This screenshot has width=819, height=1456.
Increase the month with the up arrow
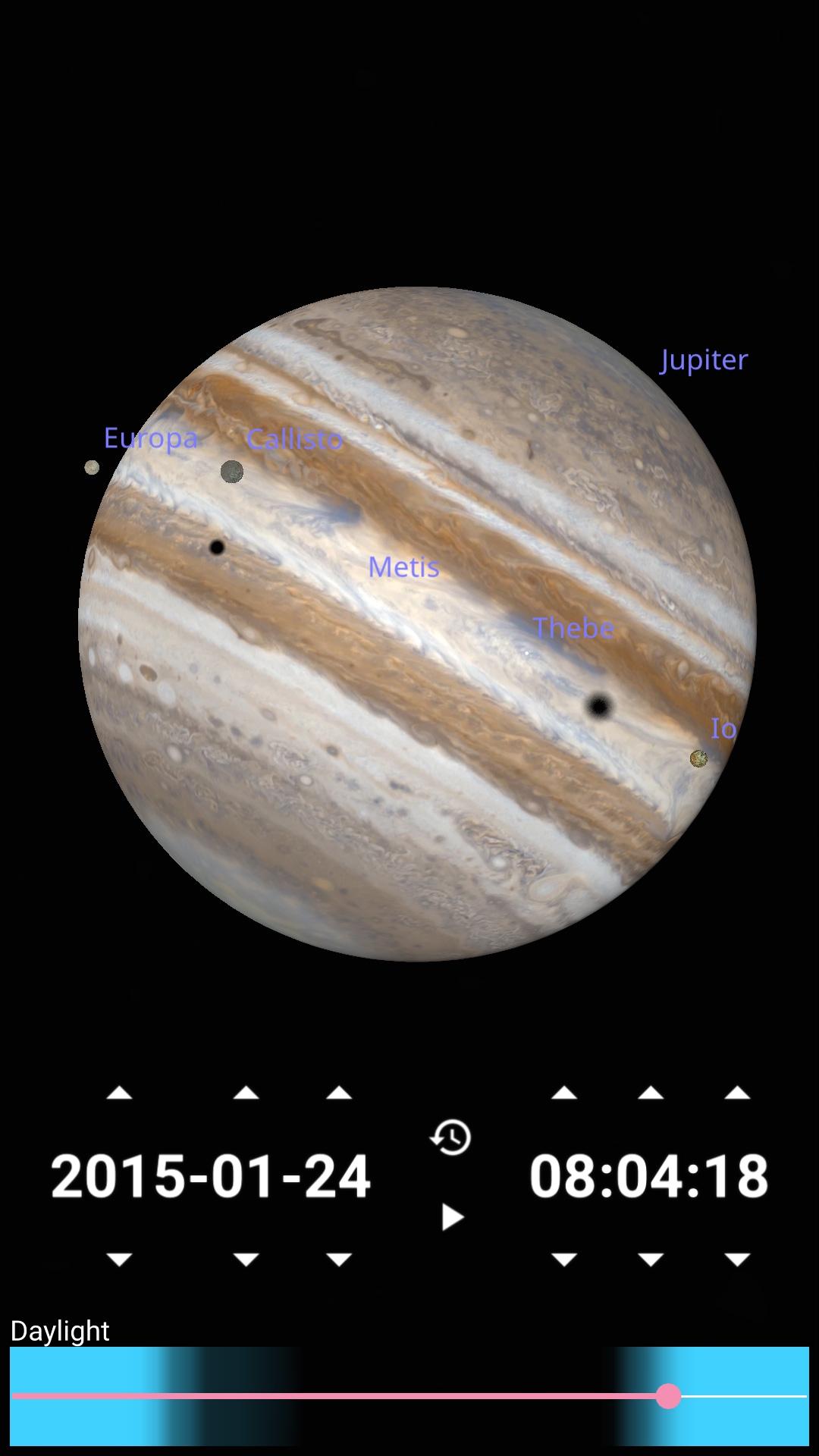coord(246,1093)
